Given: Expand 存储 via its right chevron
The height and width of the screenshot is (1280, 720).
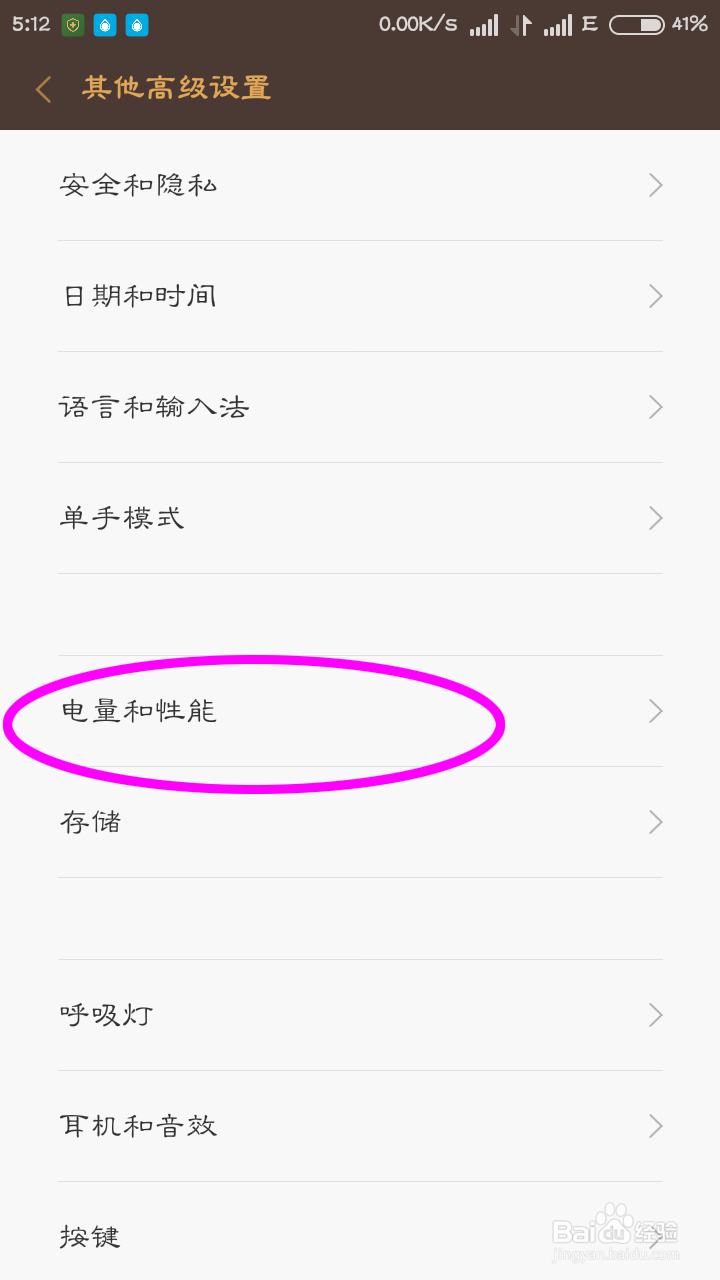Looking at the screenshot, I should 655,822.
